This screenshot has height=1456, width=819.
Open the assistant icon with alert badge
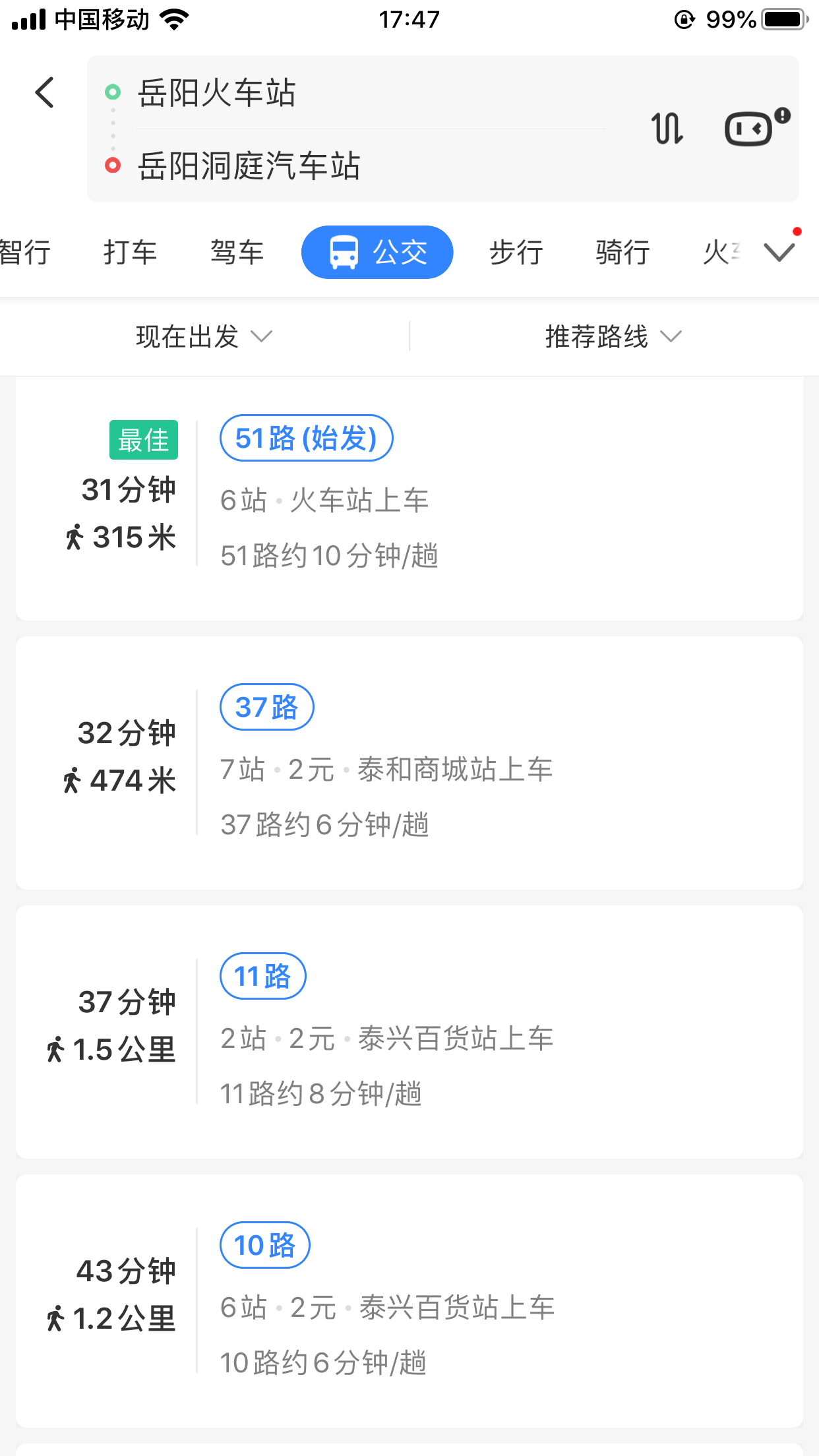tap(756, 127)
